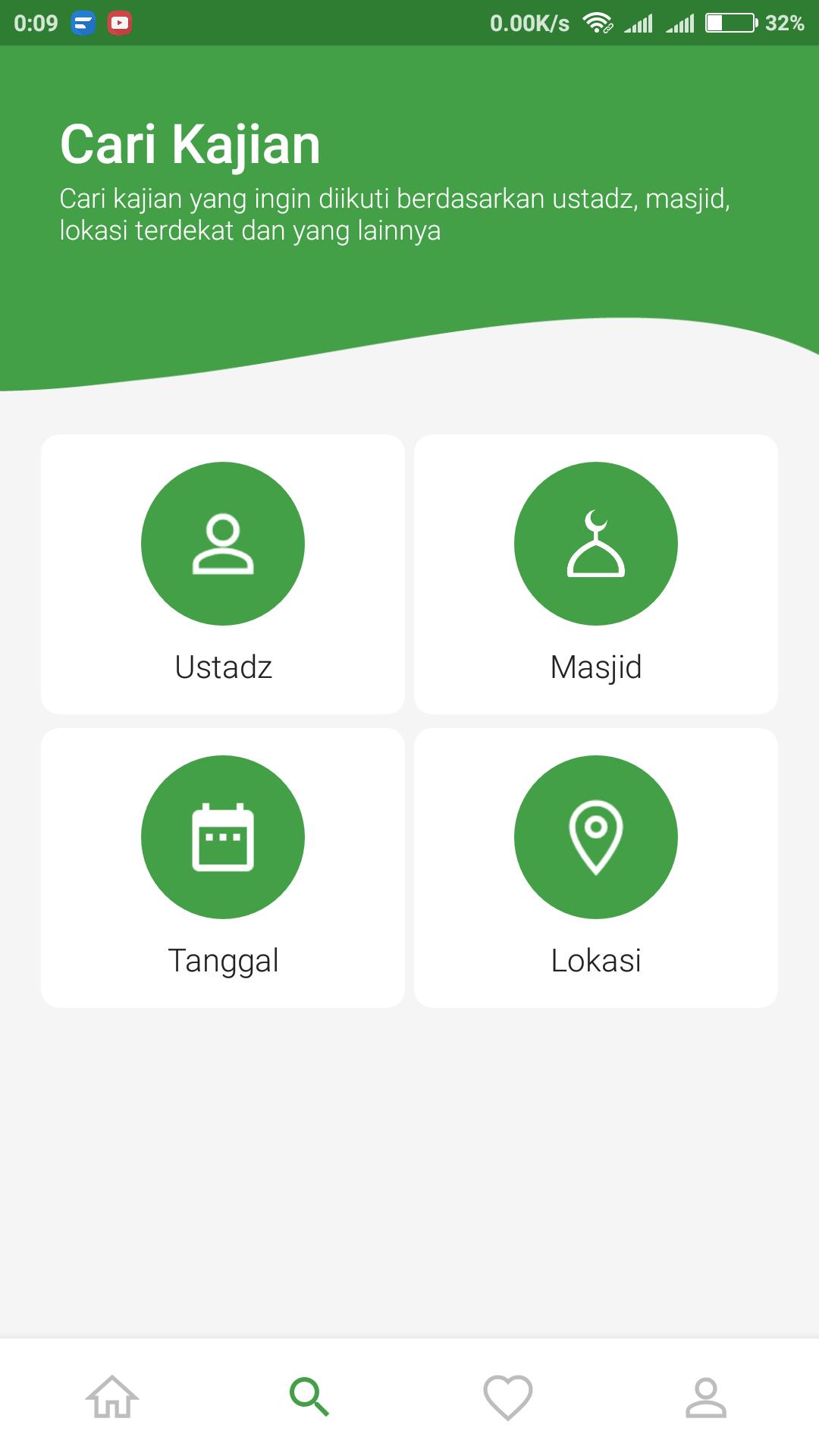Tap the Lokasi map pin icon
This screenshot has width=819, height=1456.
[596, 836]
